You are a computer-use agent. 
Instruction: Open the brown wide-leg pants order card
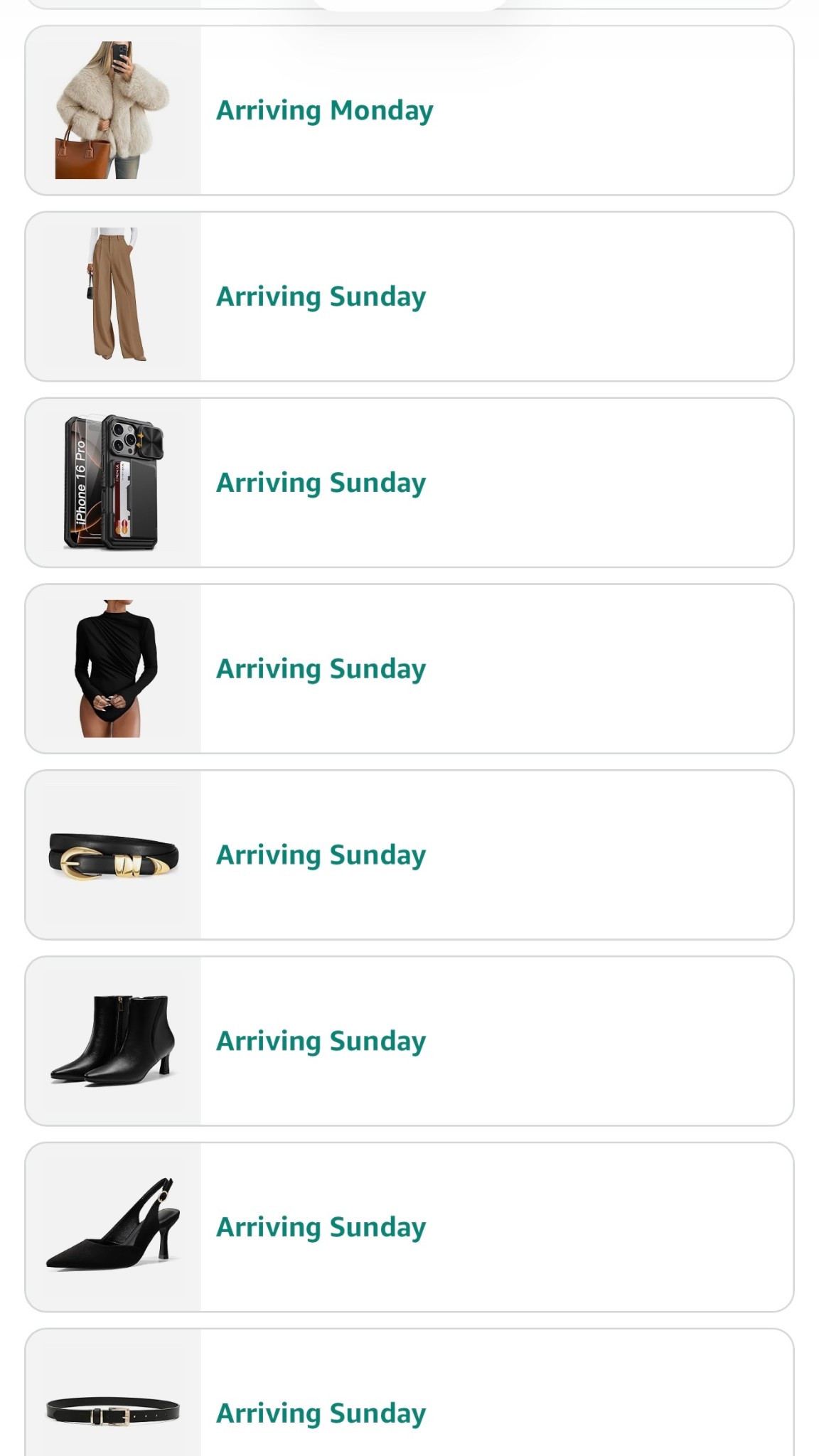click(409, 296)
